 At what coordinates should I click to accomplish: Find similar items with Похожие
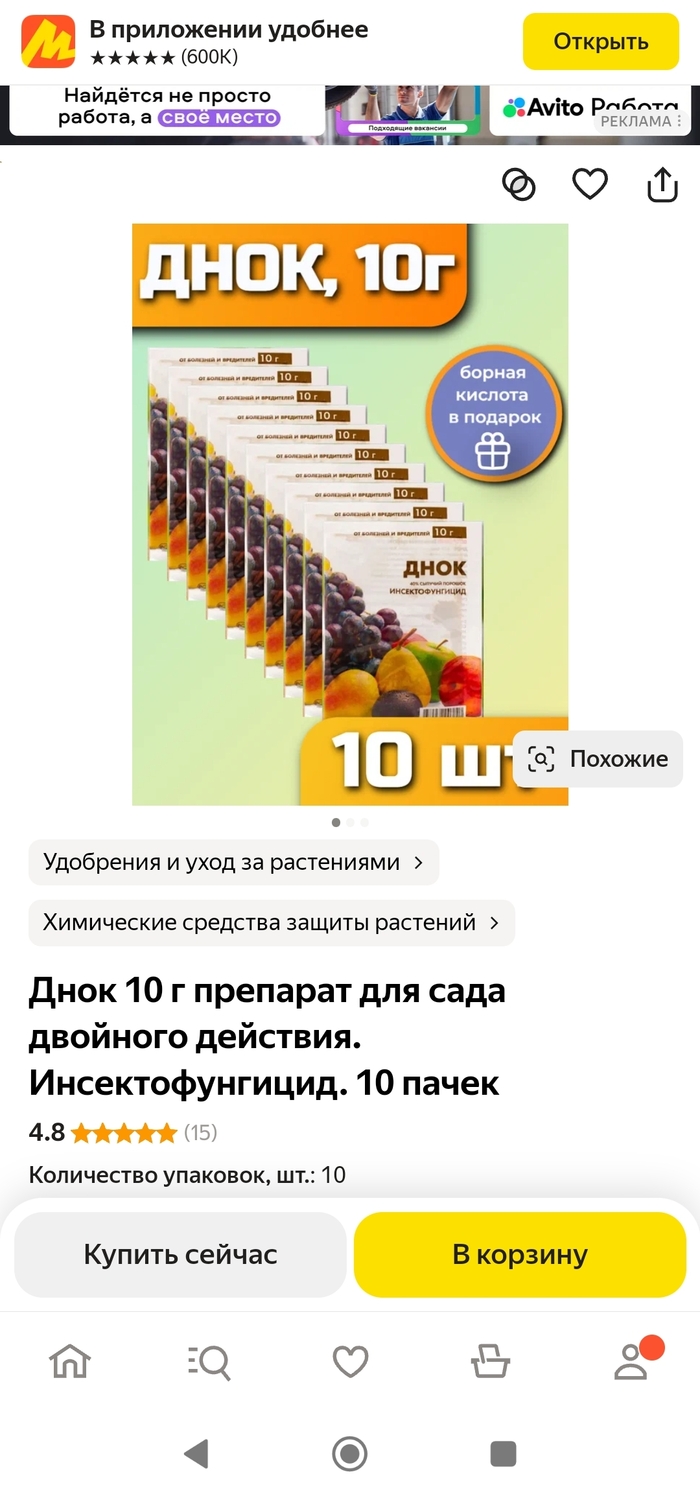pyautogui.click(x=598, y=759)
